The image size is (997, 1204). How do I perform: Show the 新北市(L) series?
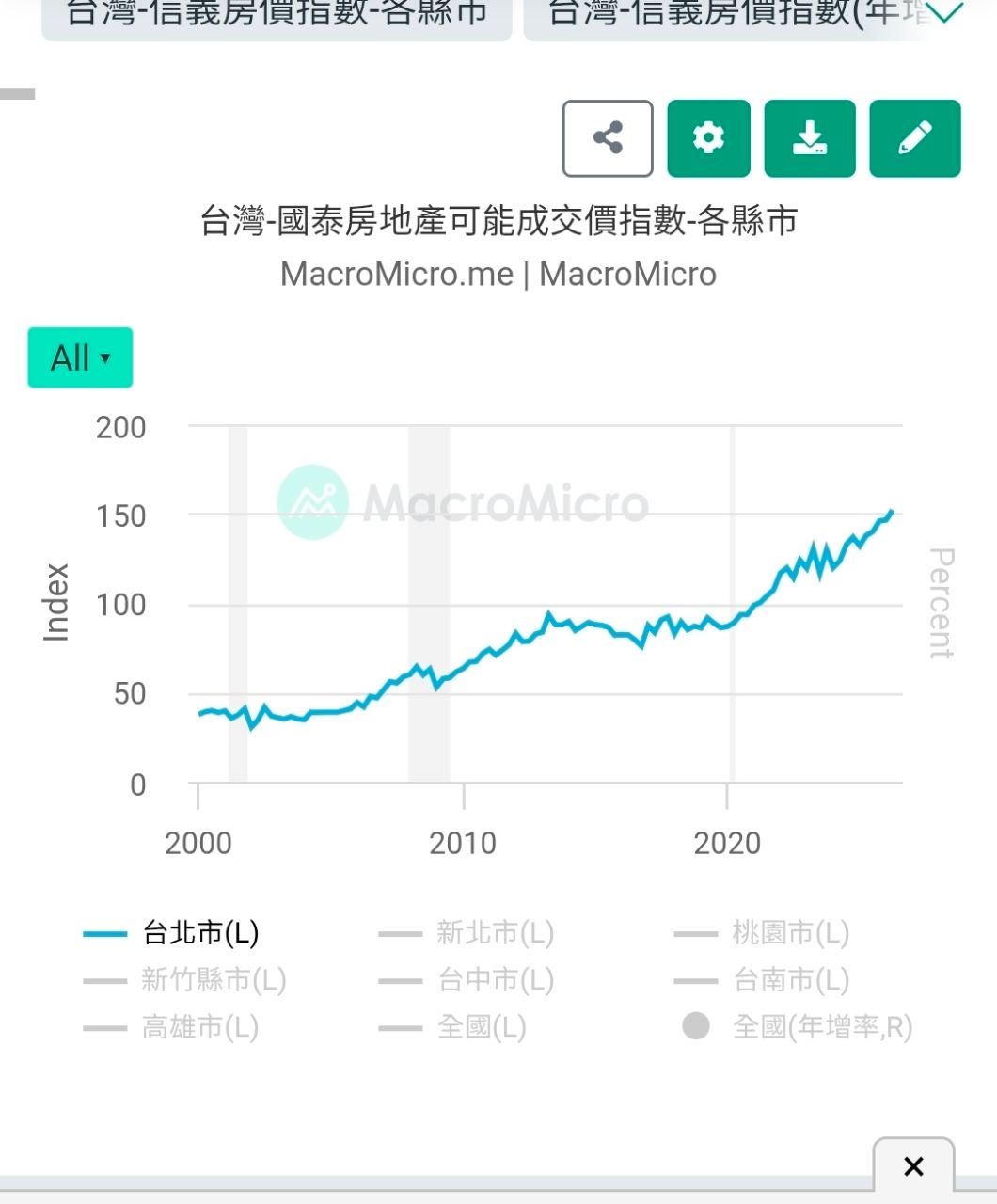point(466,933)
